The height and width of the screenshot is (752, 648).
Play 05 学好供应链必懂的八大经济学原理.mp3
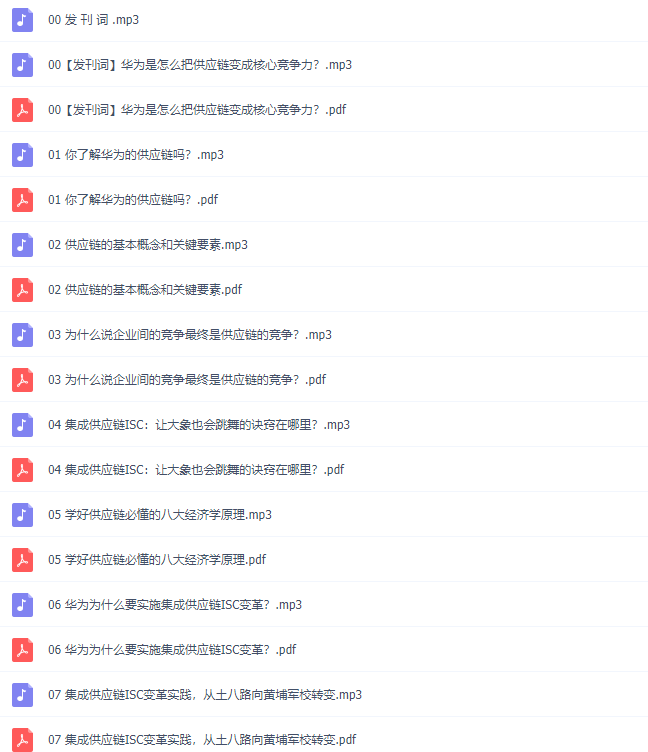tap(159, 515)
